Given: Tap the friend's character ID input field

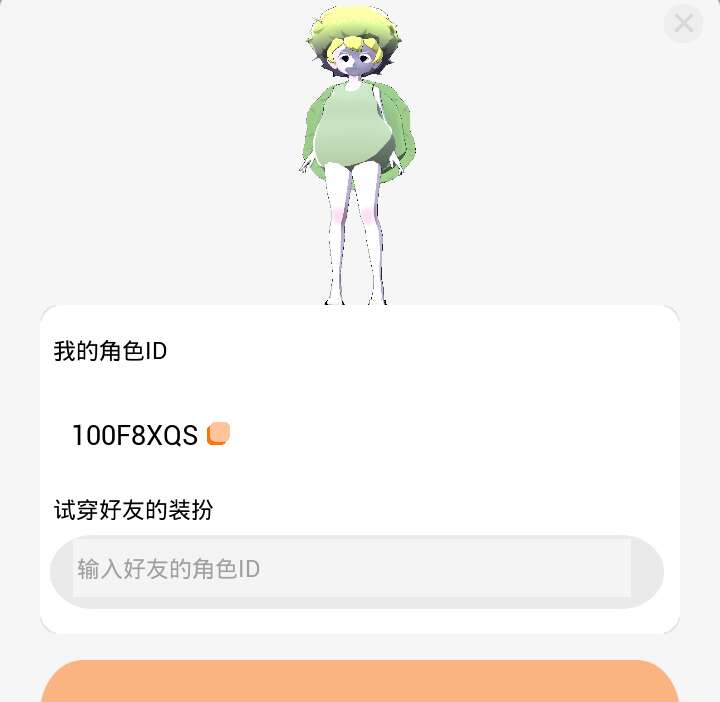Looking at the screenshot, I should pyautogui.click(x=356, y=572).
